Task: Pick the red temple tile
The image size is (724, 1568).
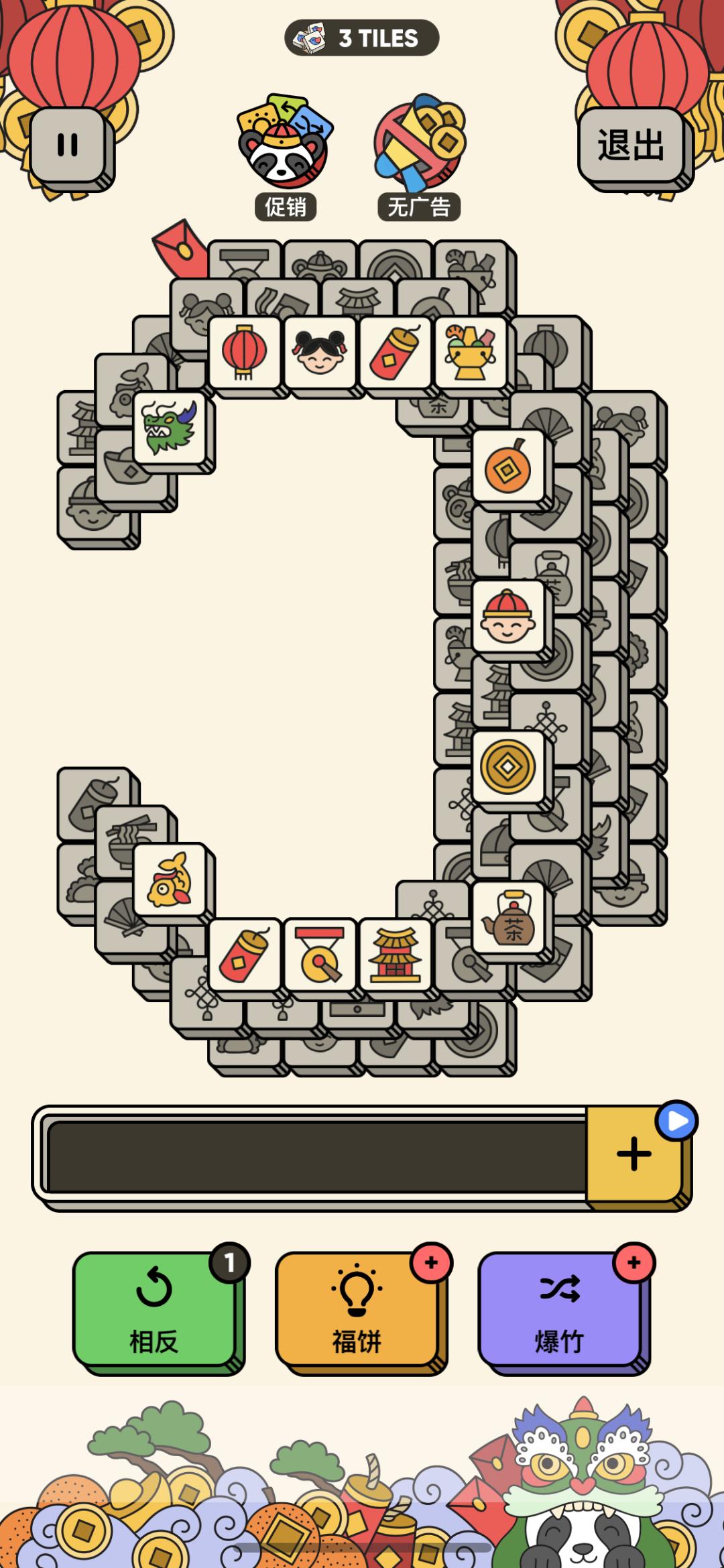Action: click(x=395, y=954)
